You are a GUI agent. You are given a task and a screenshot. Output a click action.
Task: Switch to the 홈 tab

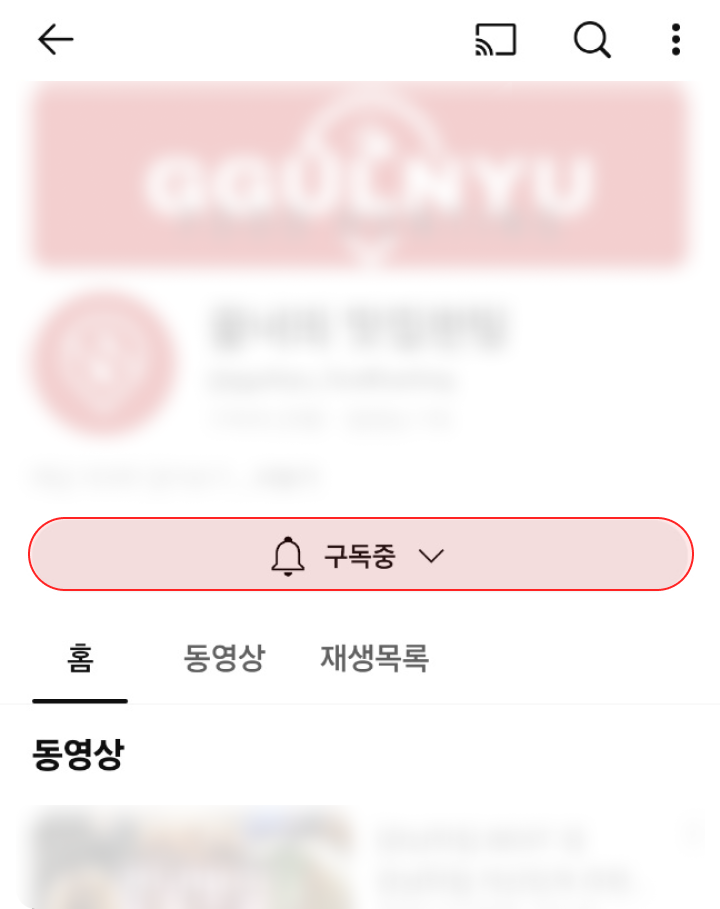point(80,660)
